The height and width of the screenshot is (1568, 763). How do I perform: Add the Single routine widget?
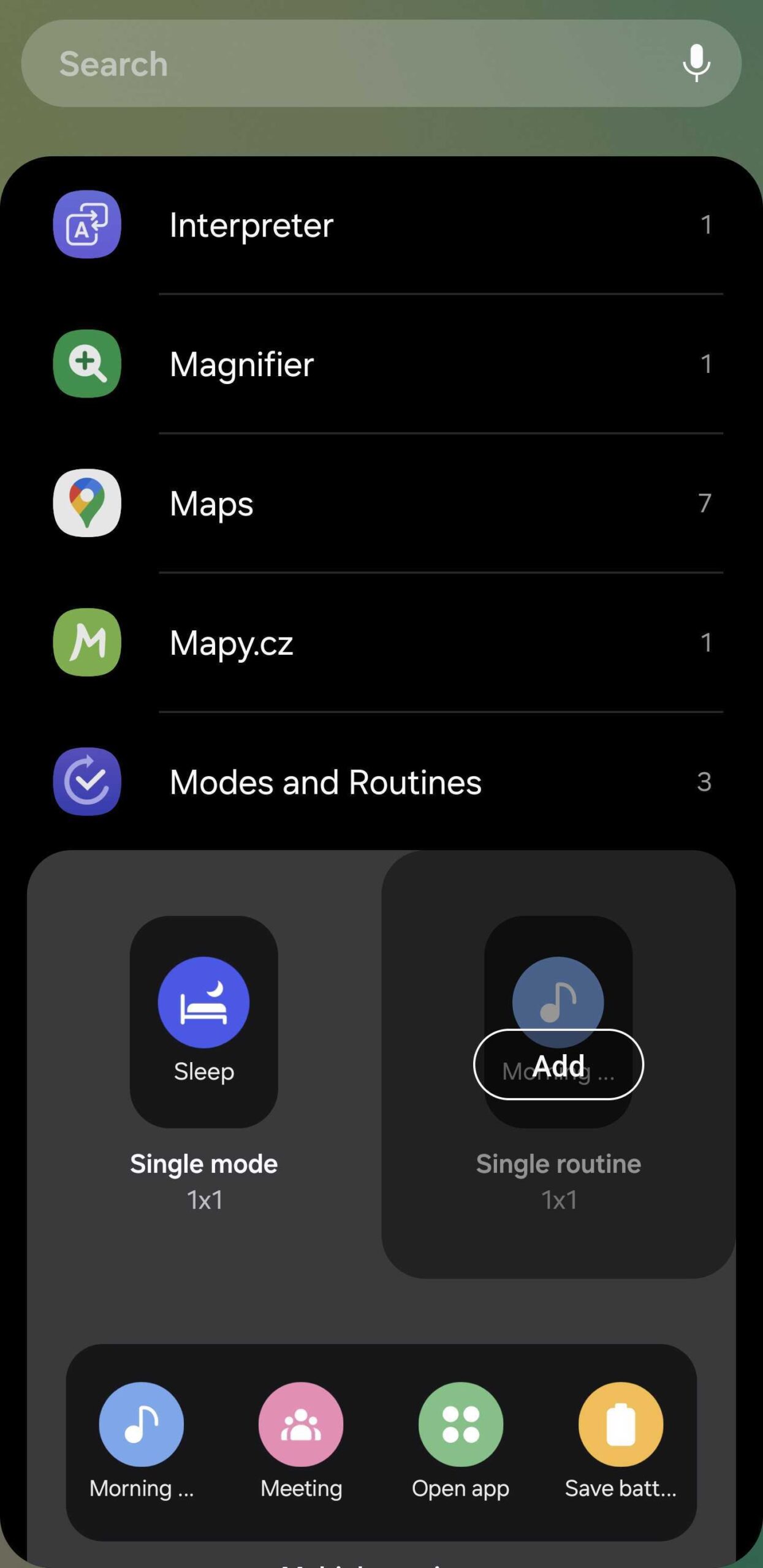pos(558,1065)
